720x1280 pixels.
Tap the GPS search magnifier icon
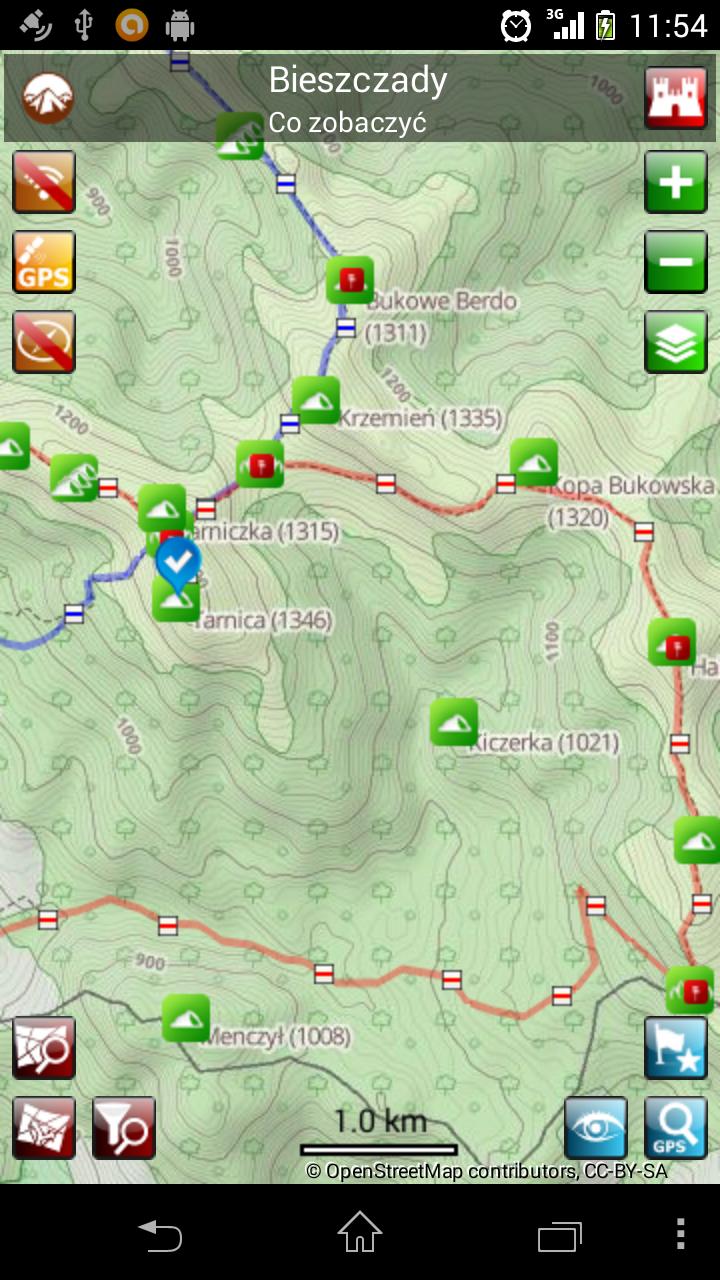tap(675, 1127)
